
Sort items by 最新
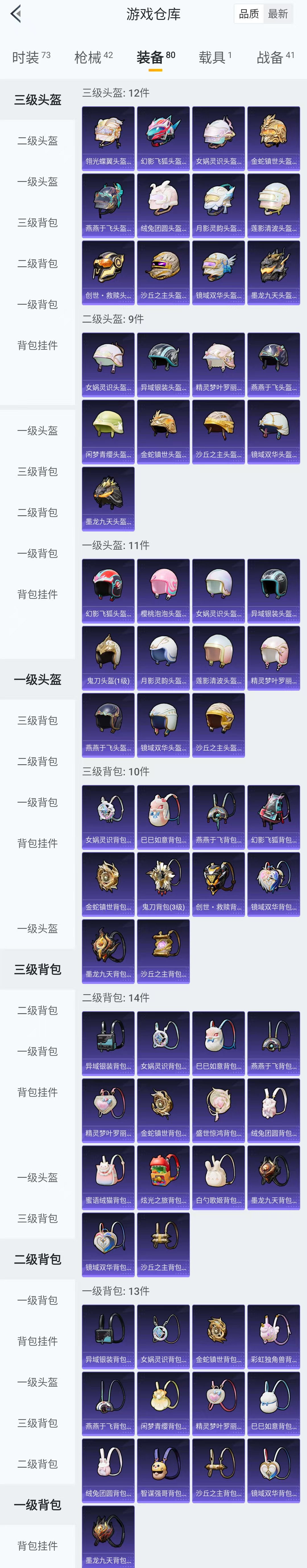278,14
